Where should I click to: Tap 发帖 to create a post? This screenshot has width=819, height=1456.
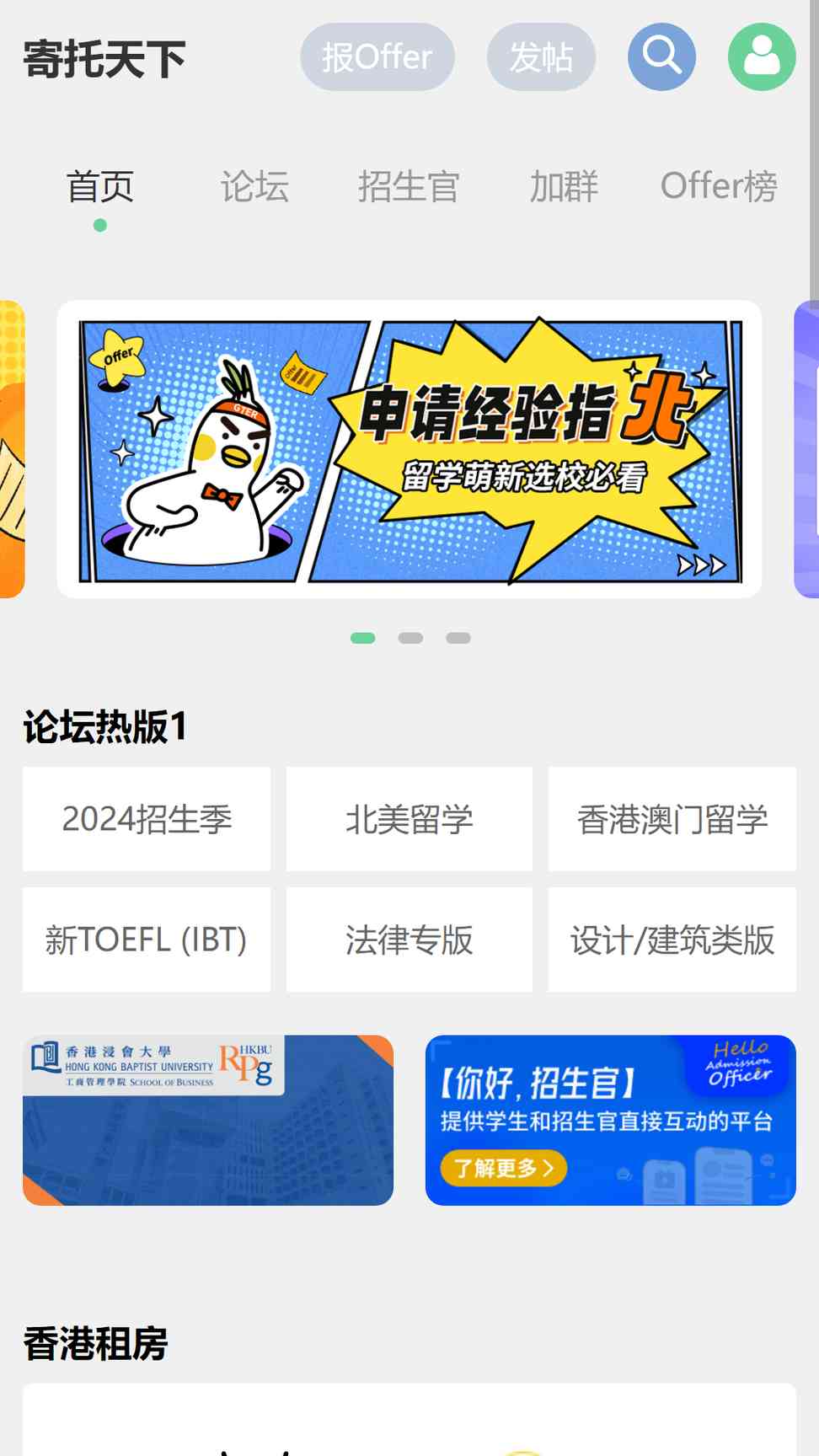[x=541, y=57]
